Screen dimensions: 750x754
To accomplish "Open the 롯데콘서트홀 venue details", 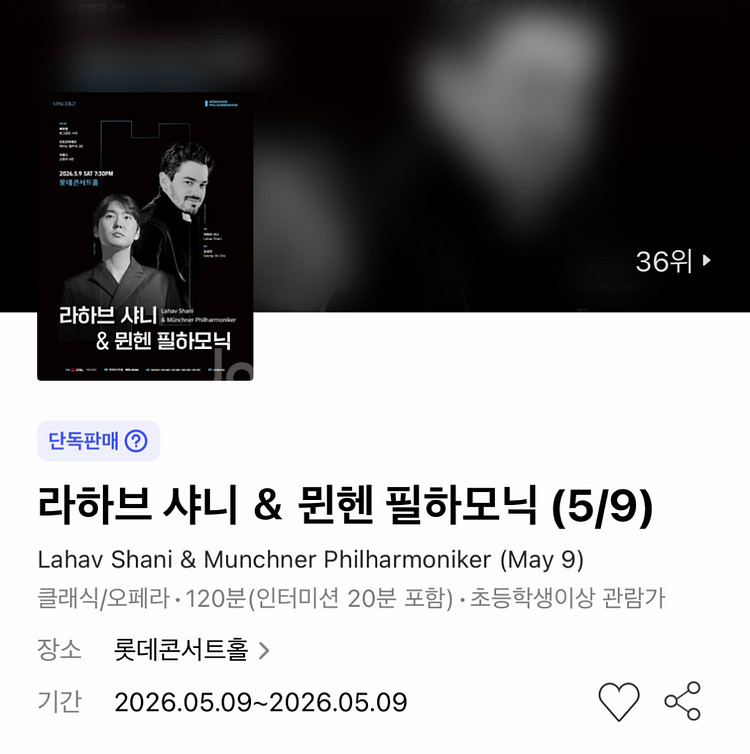I will [x=191, y=650].
